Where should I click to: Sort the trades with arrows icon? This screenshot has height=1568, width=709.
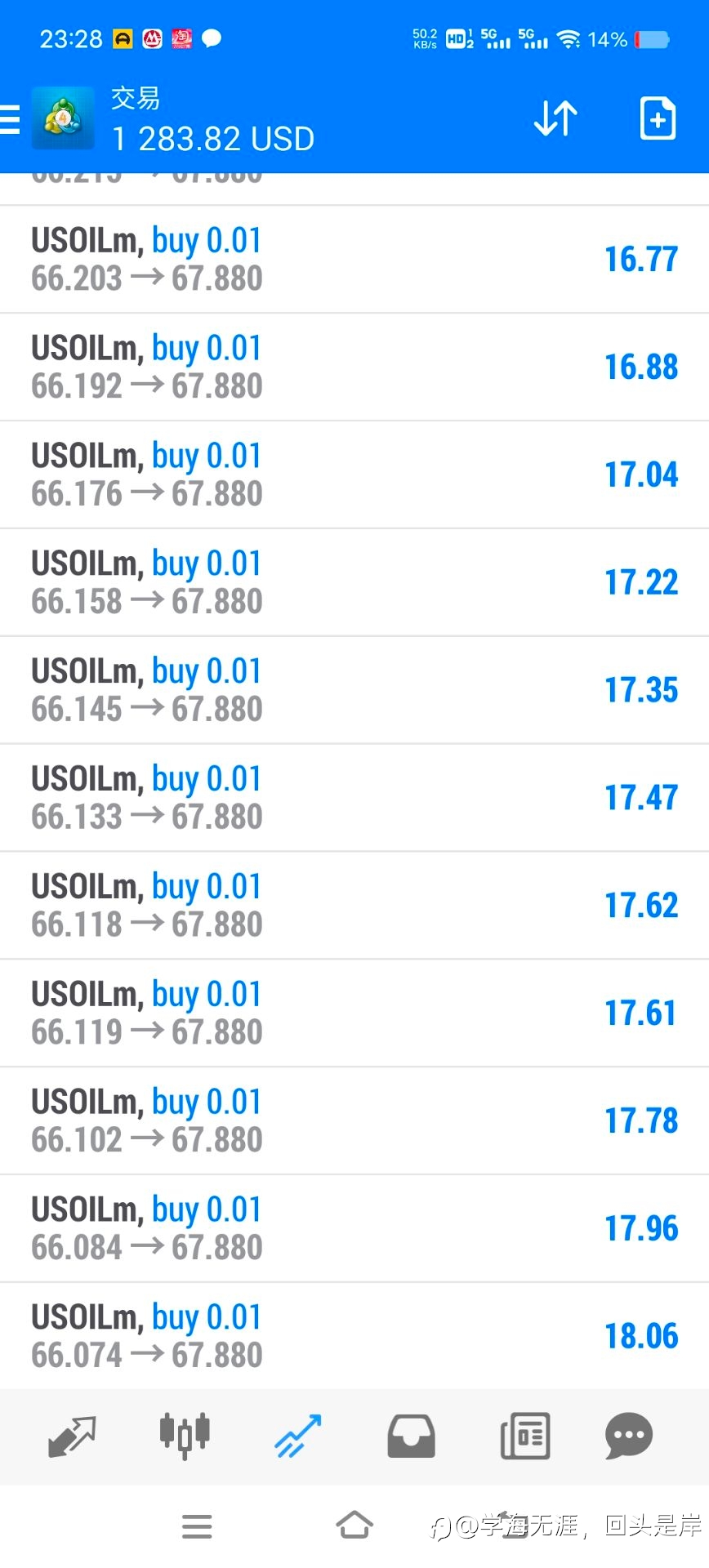(x=555, y=118)
